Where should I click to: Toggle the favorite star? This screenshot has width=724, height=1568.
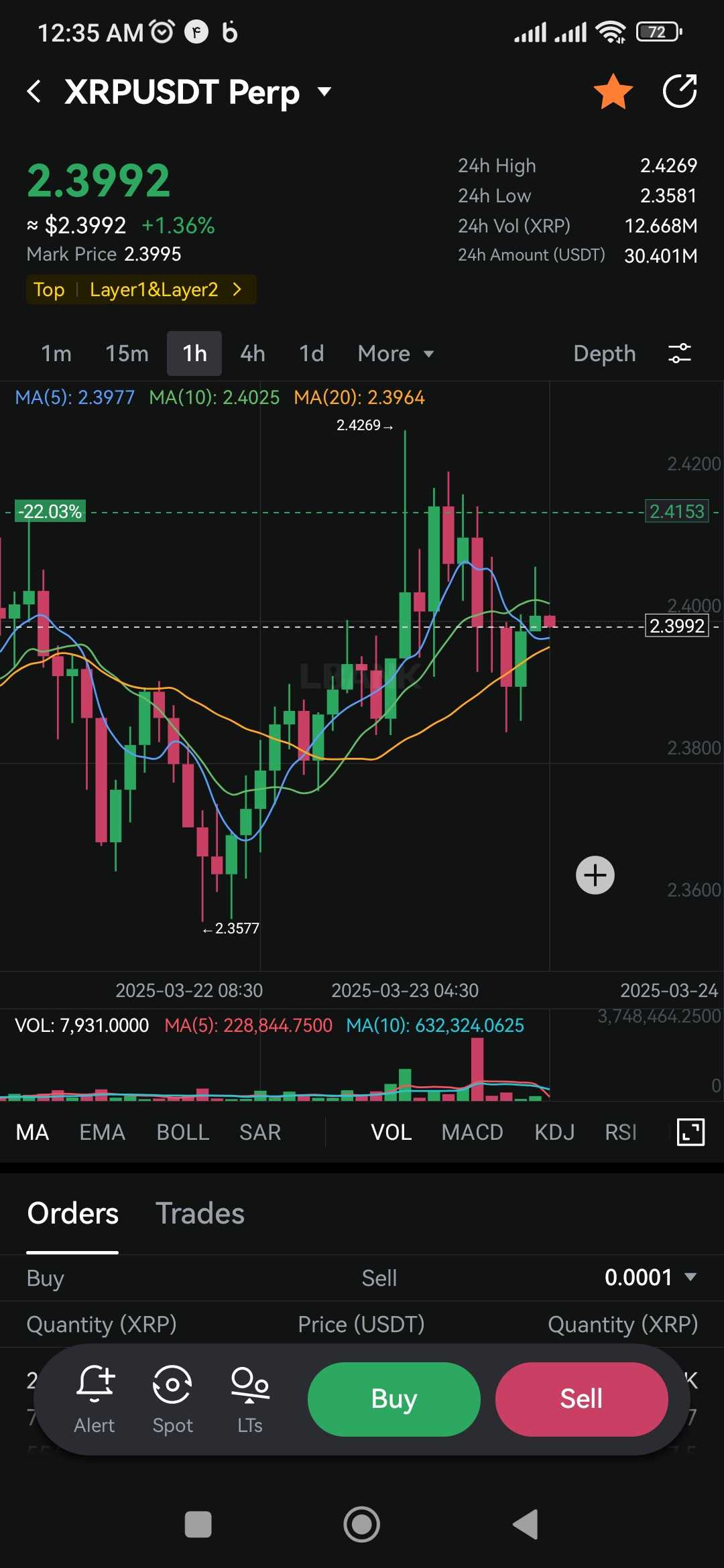(613, 92)
